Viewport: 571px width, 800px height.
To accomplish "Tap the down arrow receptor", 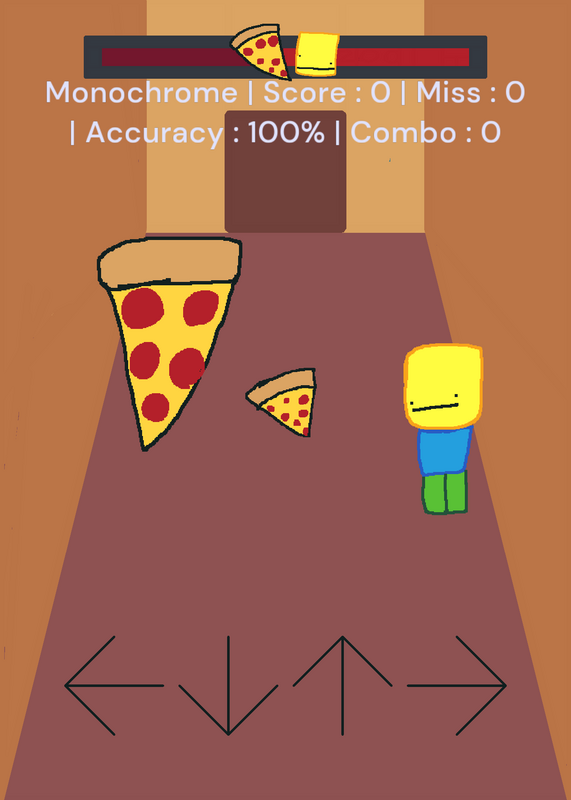I will pos(228,686).
